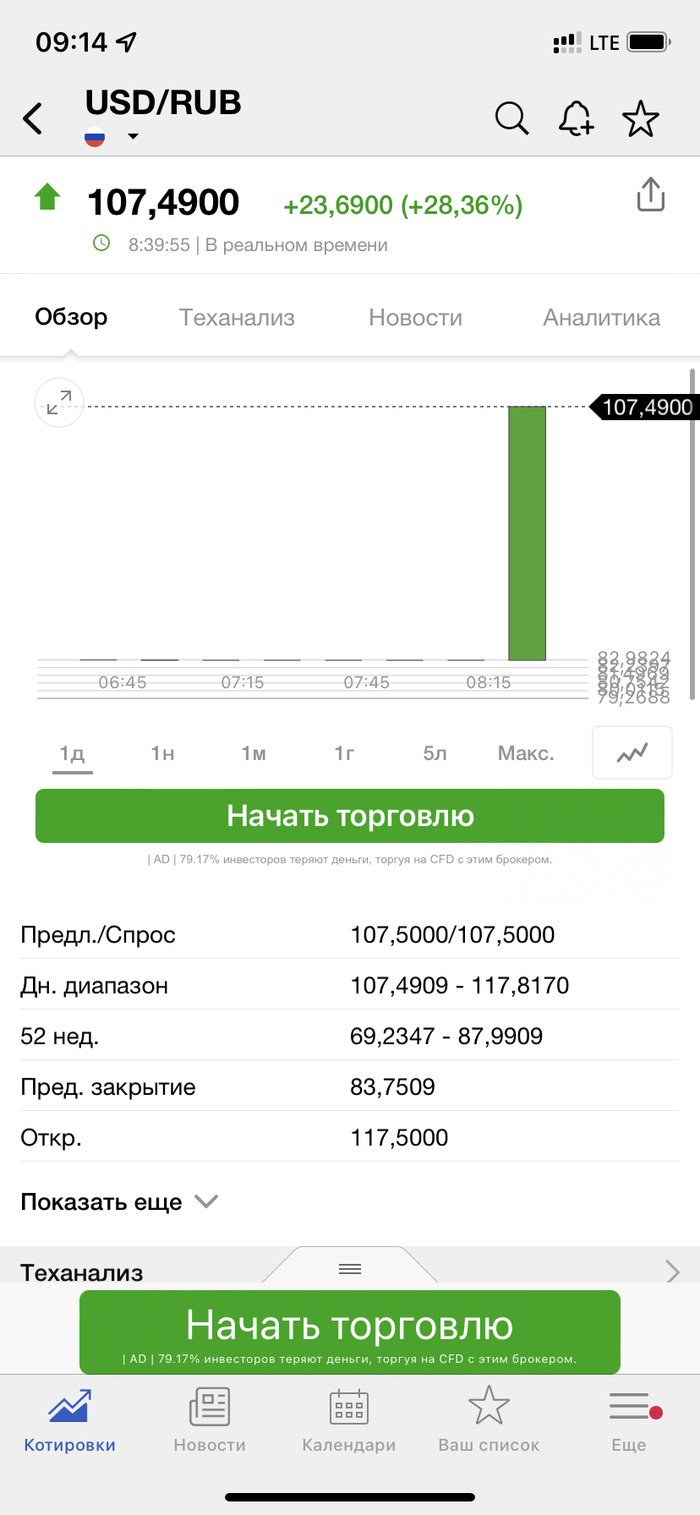Open the Новости tab
This screenshot has width=700, height=1515.
(x=415, y=318)
